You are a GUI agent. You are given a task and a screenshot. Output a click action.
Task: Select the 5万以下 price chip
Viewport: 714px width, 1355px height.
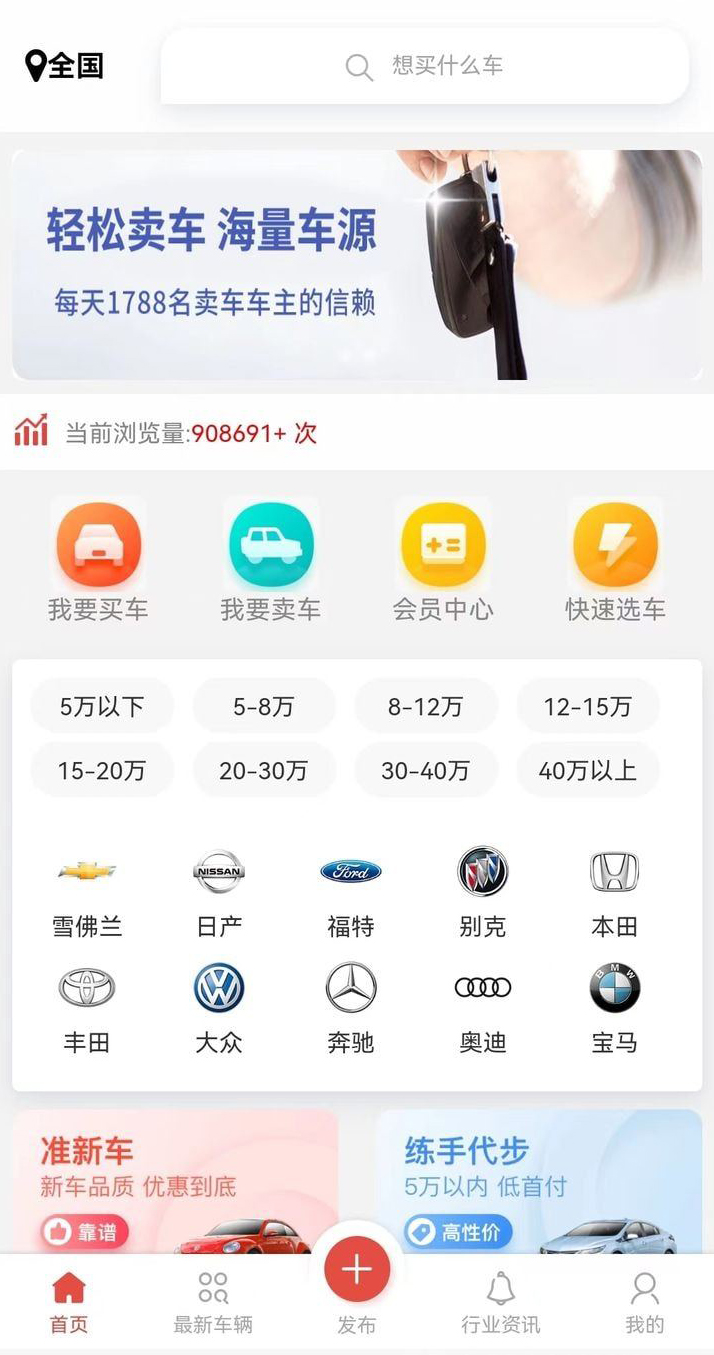coord(102,706)
